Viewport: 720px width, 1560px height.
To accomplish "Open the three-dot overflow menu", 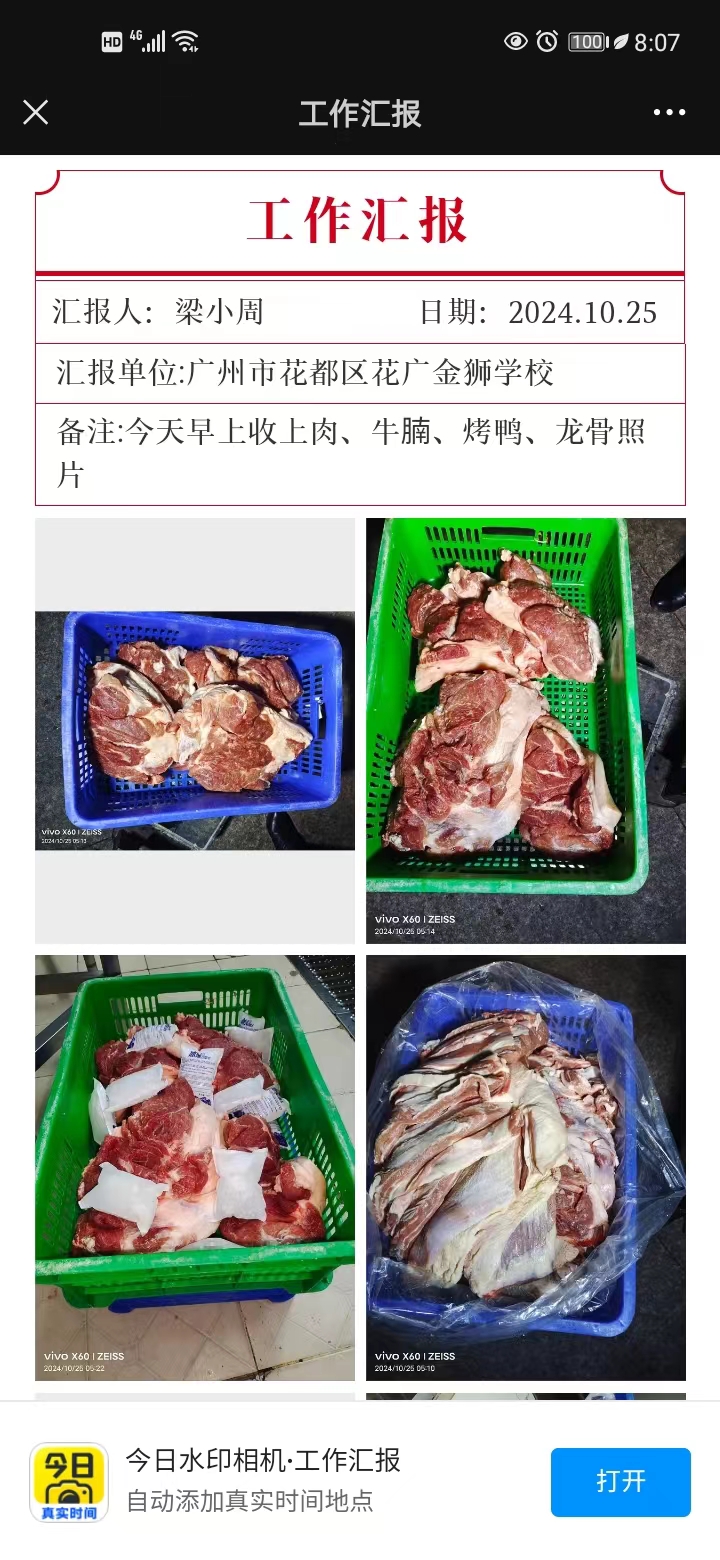I will point(669,112).
